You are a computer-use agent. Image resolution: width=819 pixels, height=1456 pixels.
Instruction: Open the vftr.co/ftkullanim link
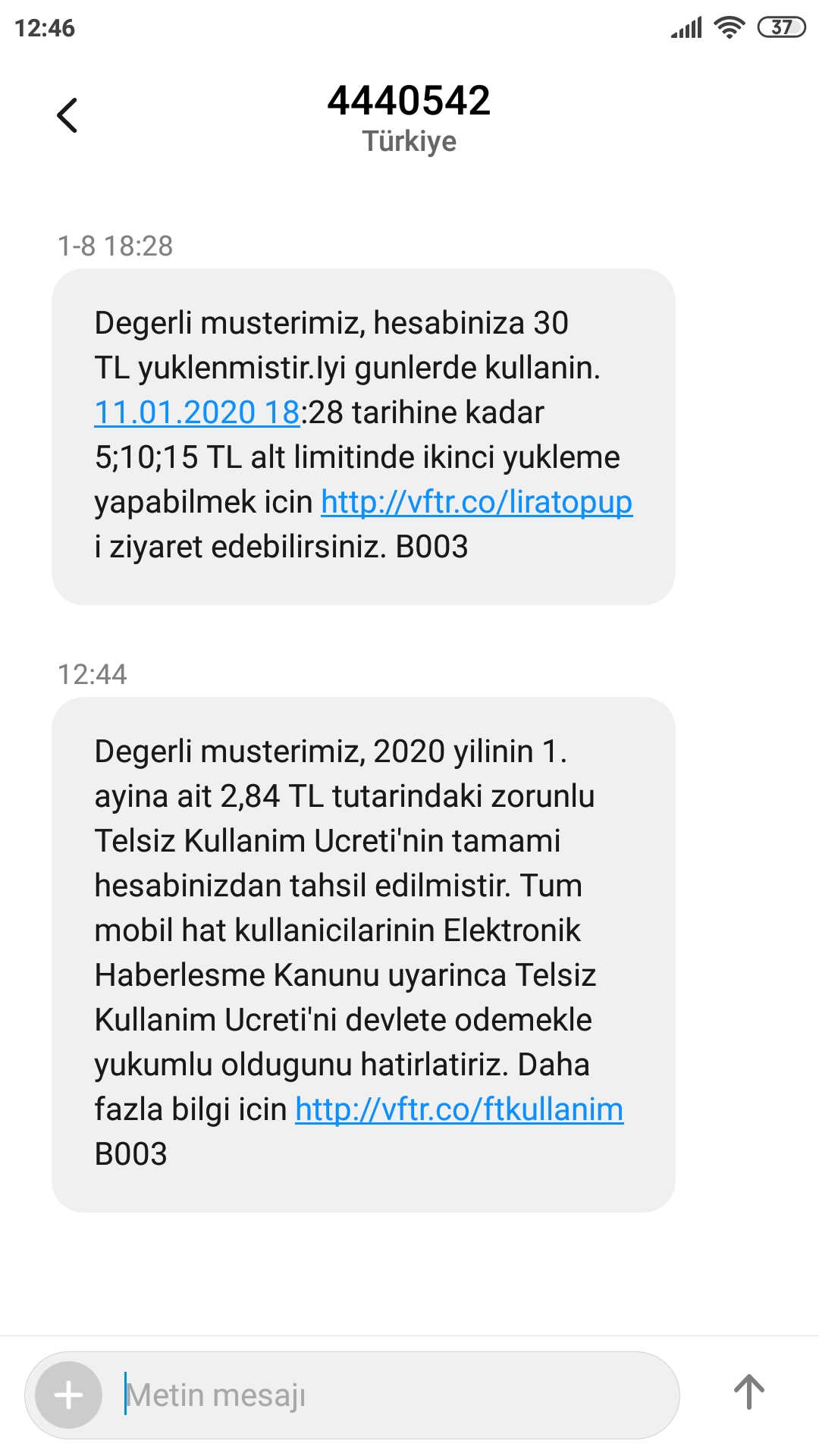(459, 1109)
